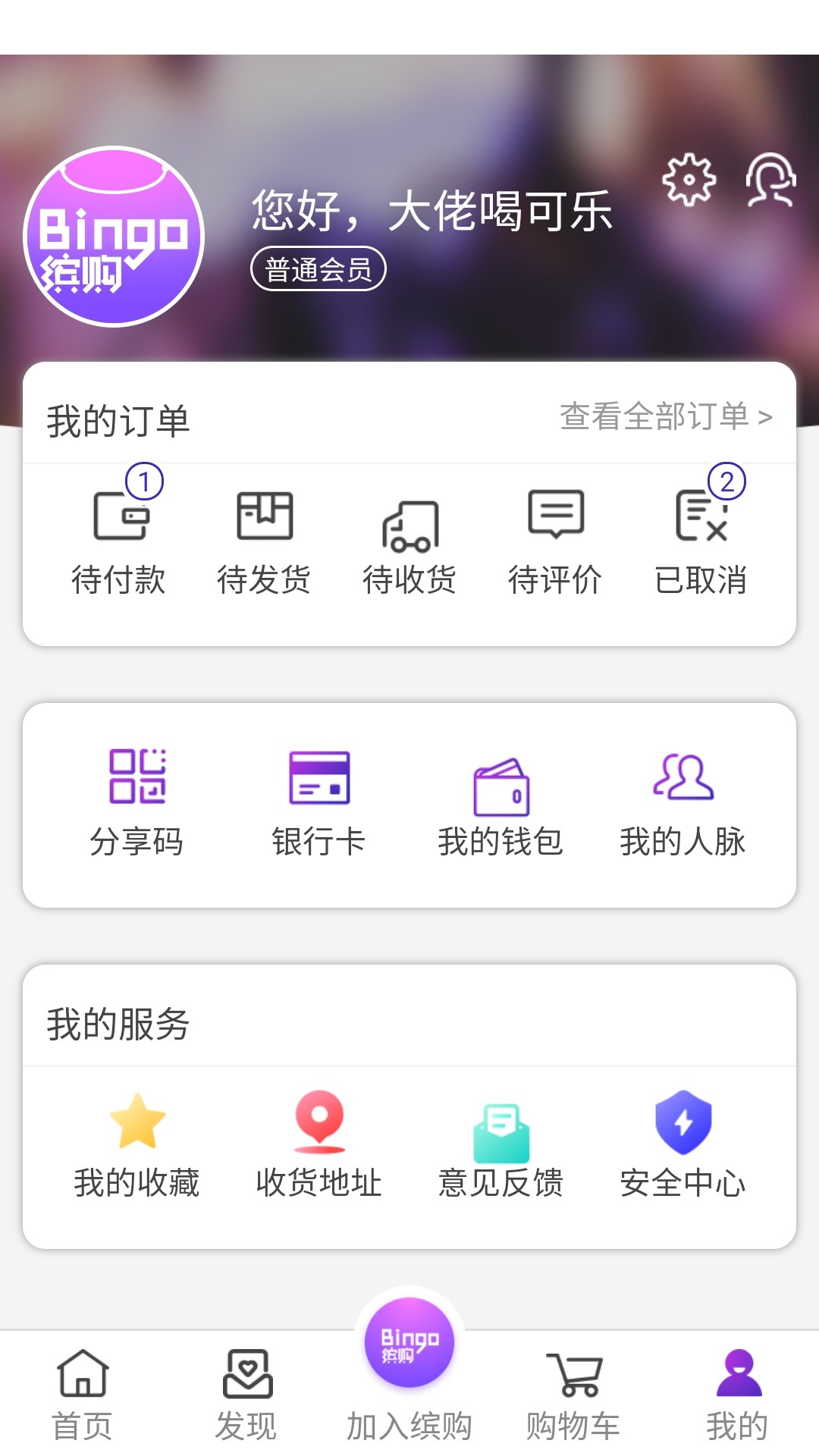Go to the shopping cart tab (购物车)

(573, 1394)
